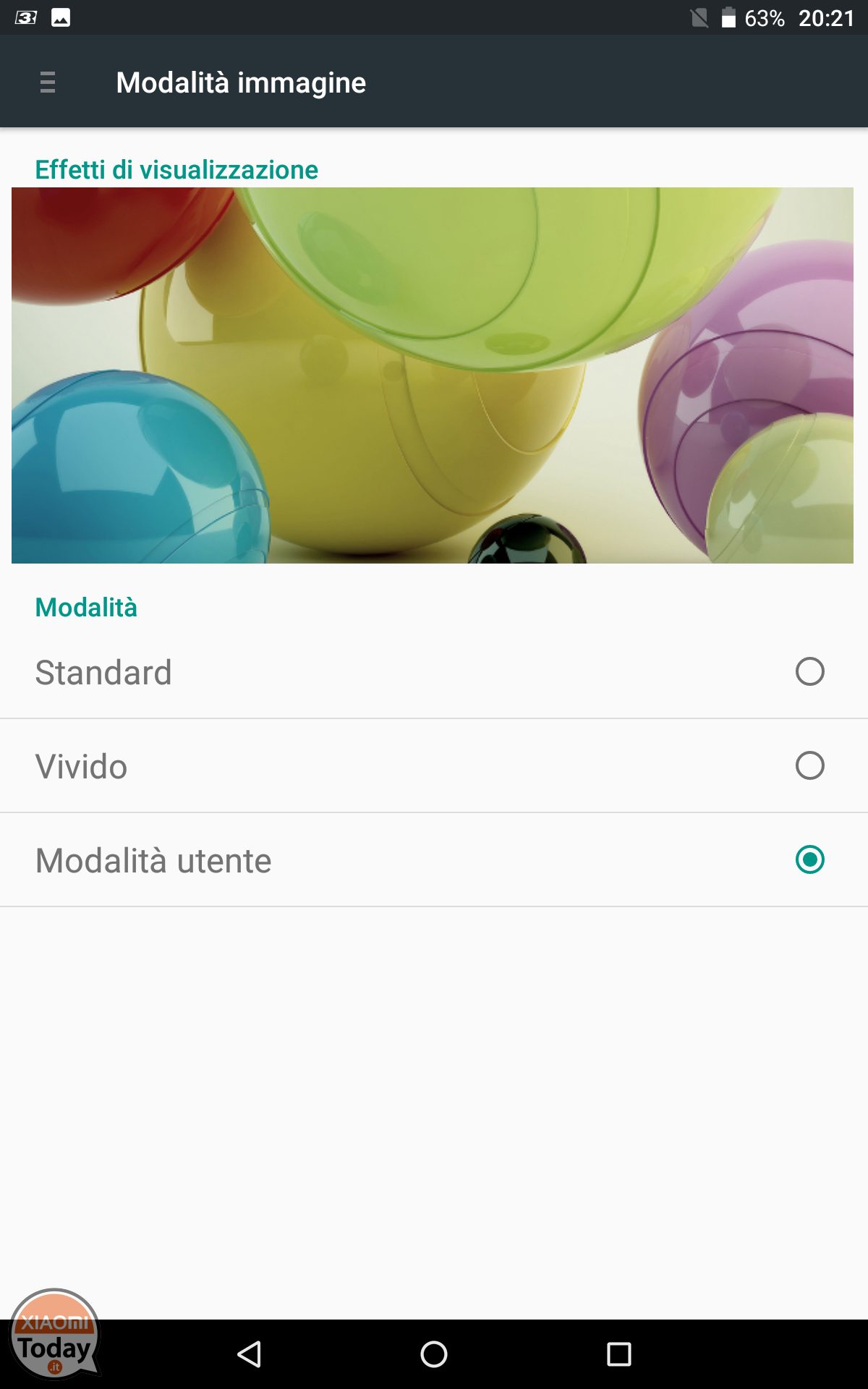Tap the home button
The width and height of the screenshot is (868, 1389).
(434, 1354)
